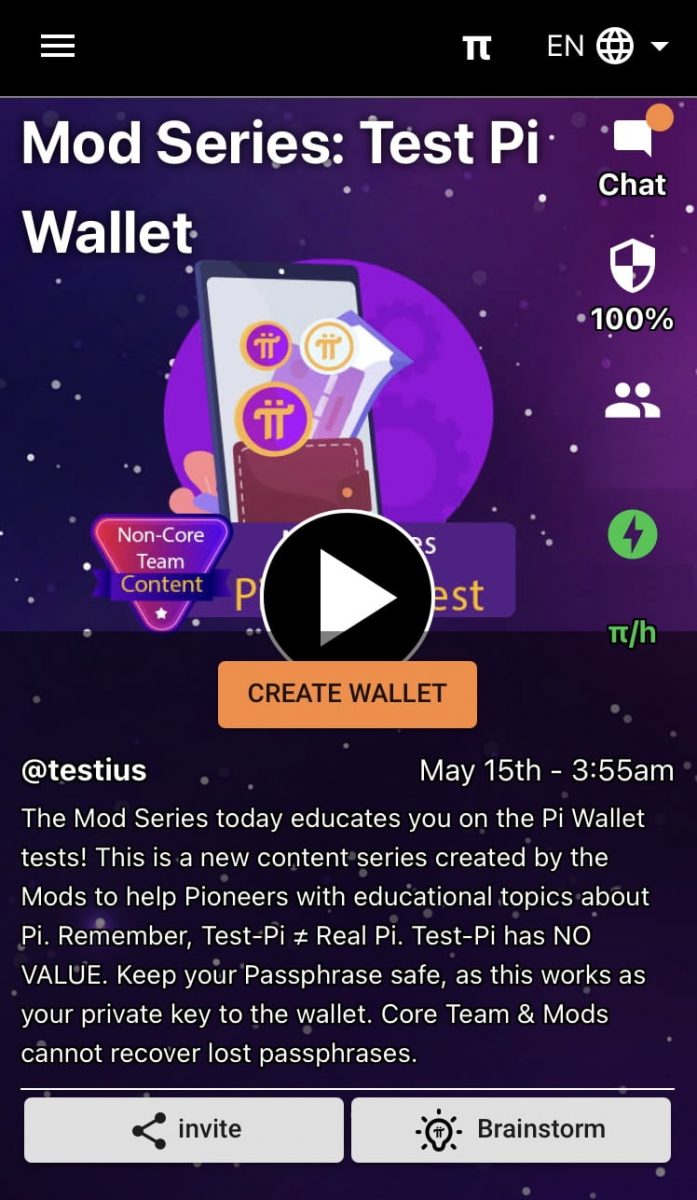Open the EN language dropdown
Image resolution: width=697 pixels, height=1200 pixels.
point(607,46)
